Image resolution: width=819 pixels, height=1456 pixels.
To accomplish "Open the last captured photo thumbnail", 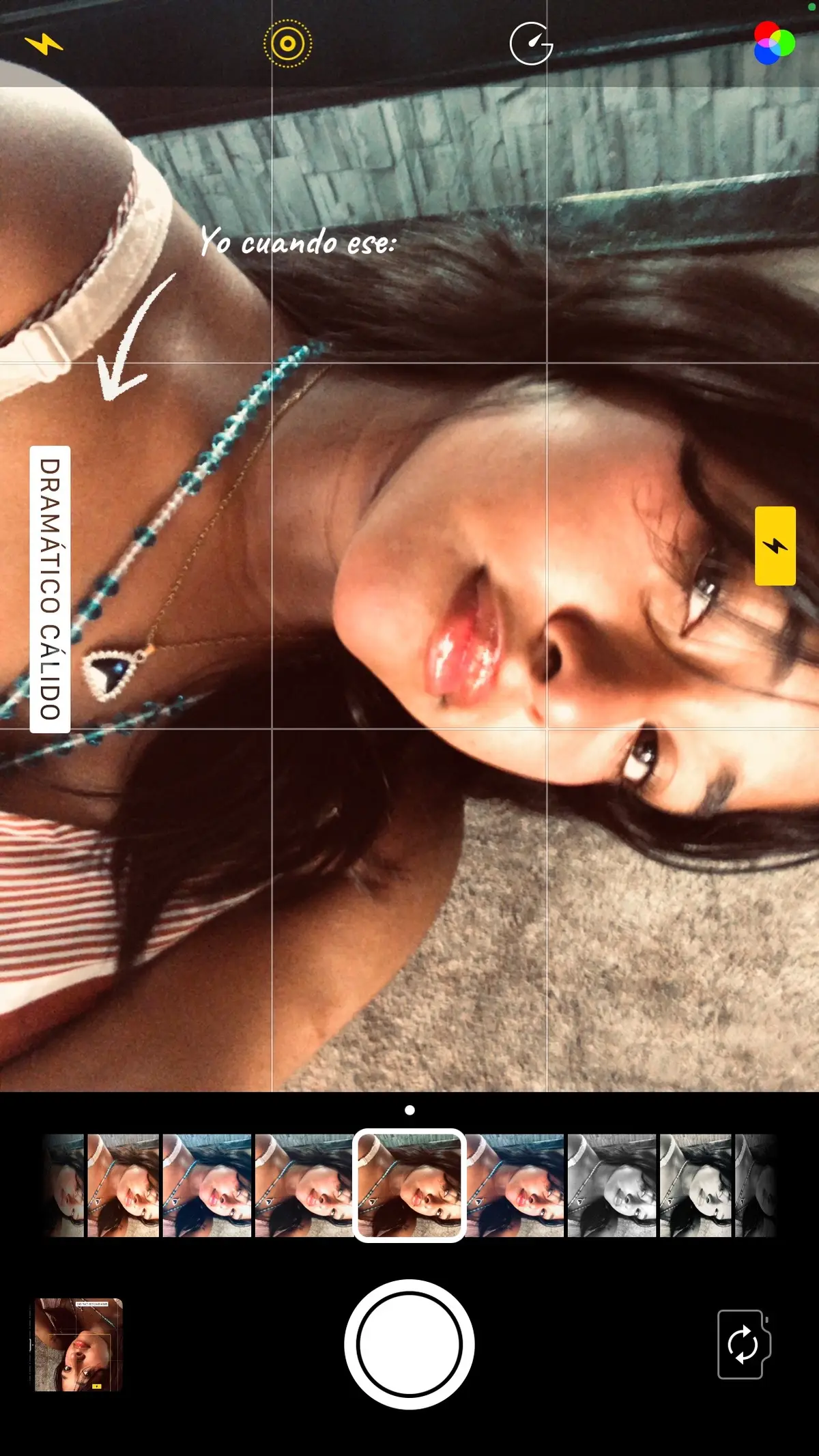I will coord(78,1344).
